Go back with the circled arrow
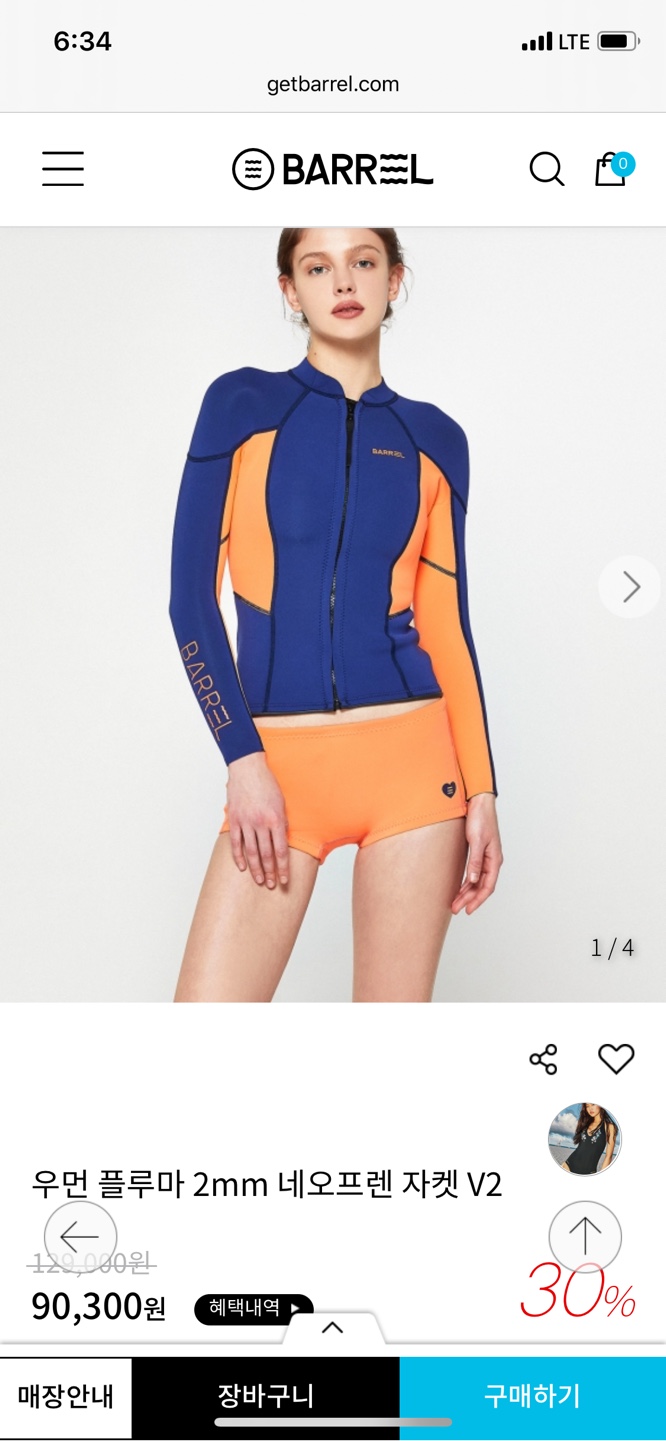Viewport: 666px width, 1441px height. [x=81, y=1237]
